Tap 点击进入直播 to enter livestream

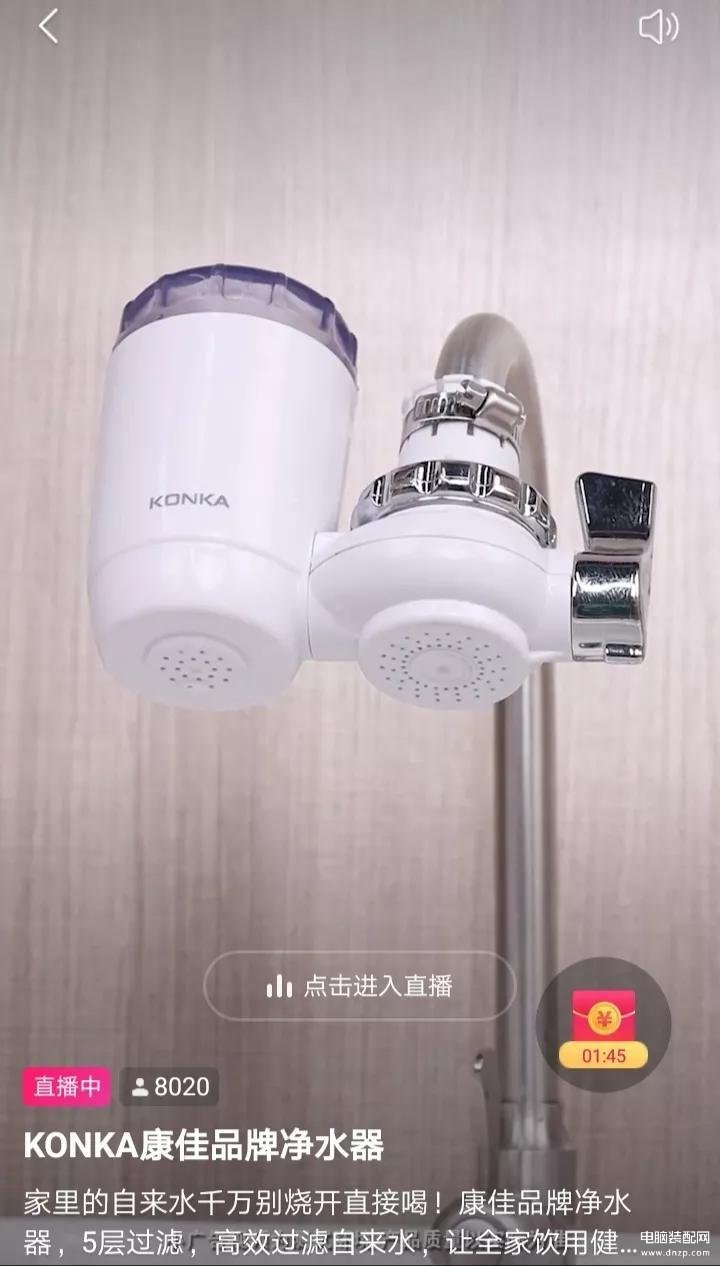[360, 986]
